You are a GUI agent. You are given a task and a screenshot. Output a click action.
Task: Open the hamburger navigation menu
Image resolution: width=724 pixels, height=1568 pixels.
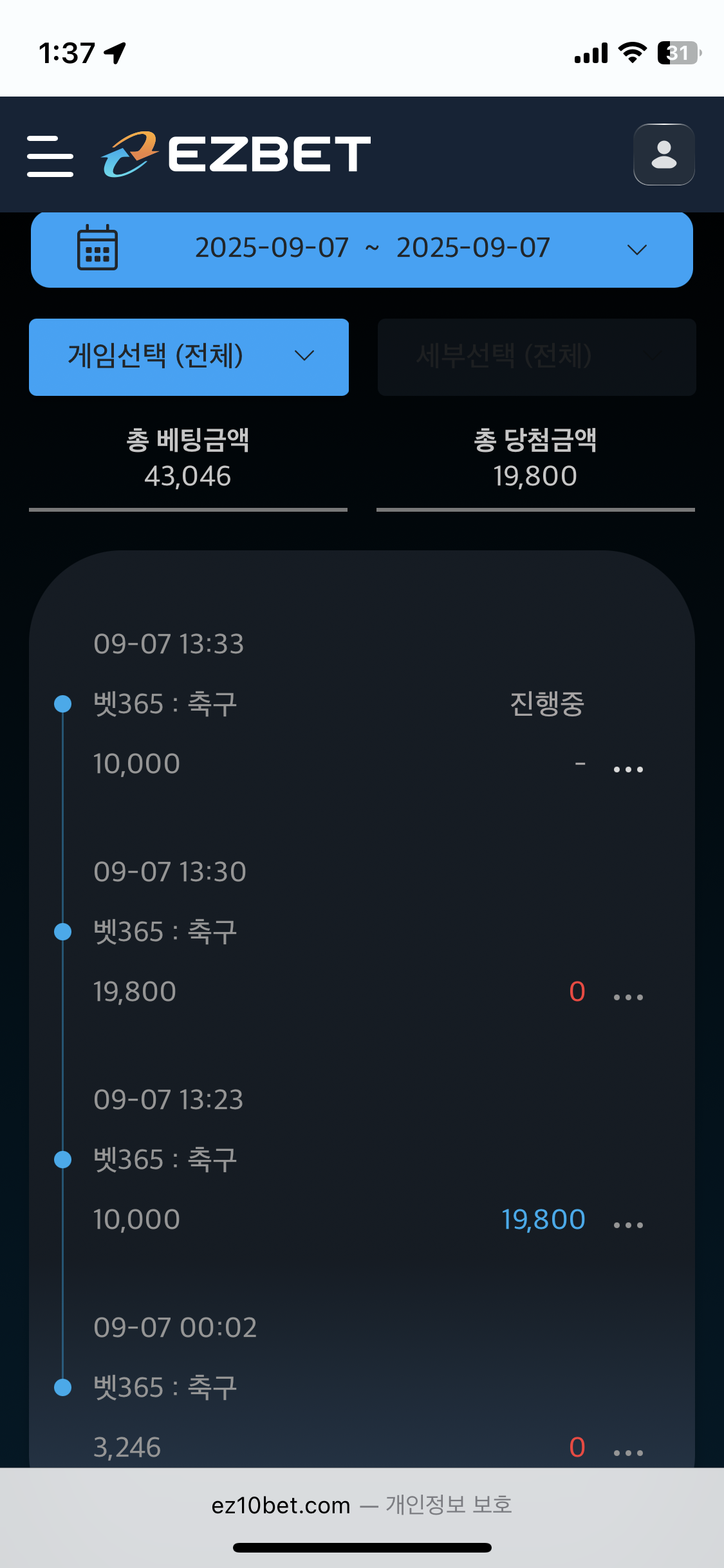coord(50,156)
